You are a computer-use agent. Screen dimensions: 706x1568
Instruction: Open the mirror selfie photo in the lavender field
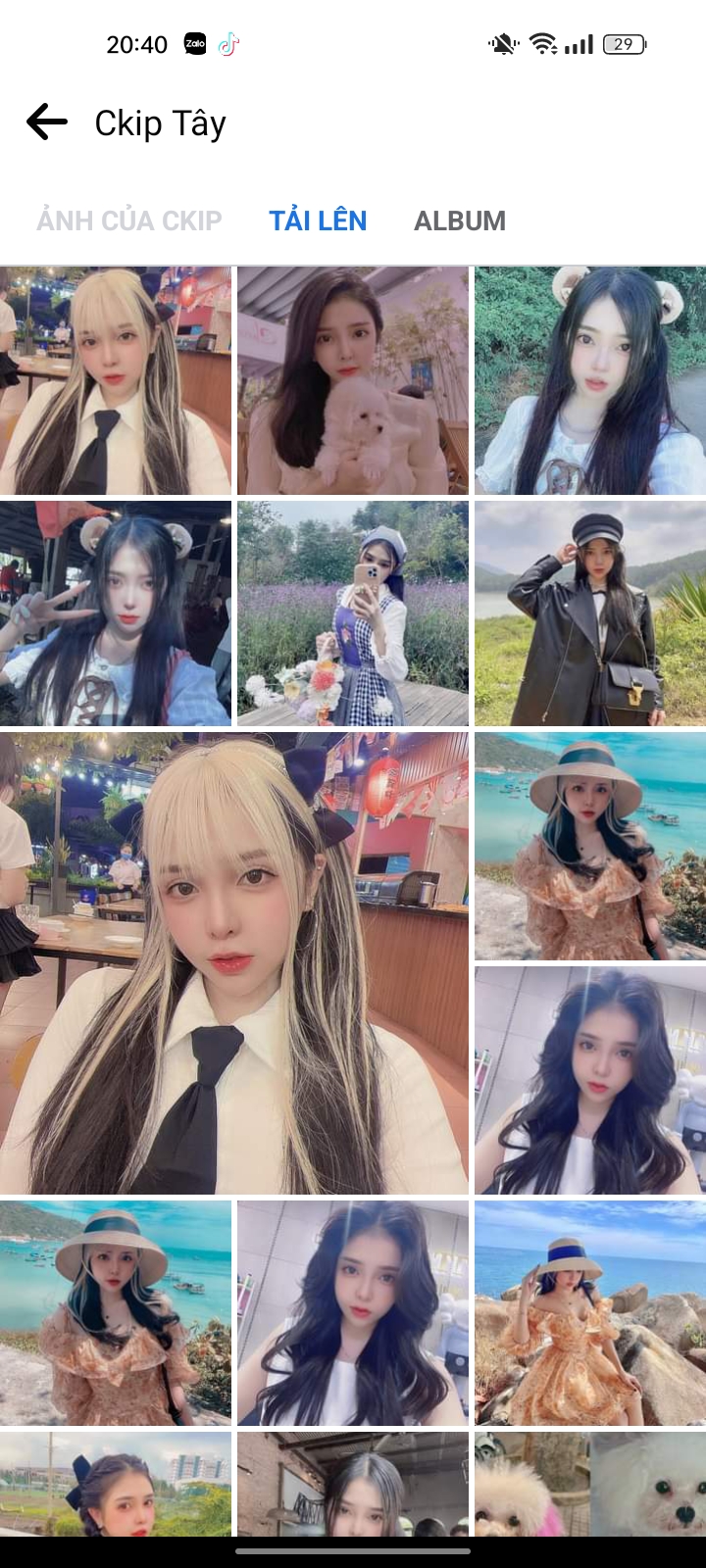352,613
